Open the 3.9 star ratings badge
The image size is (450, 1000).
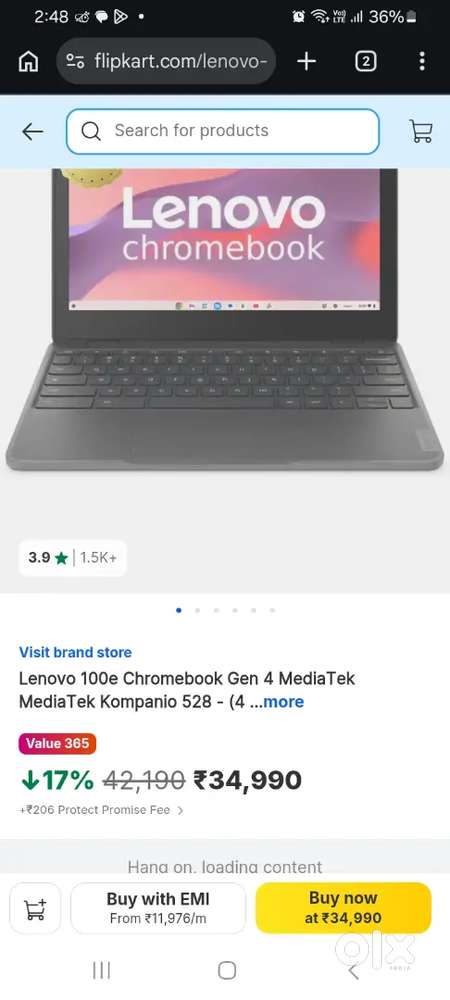coord(73,558)
